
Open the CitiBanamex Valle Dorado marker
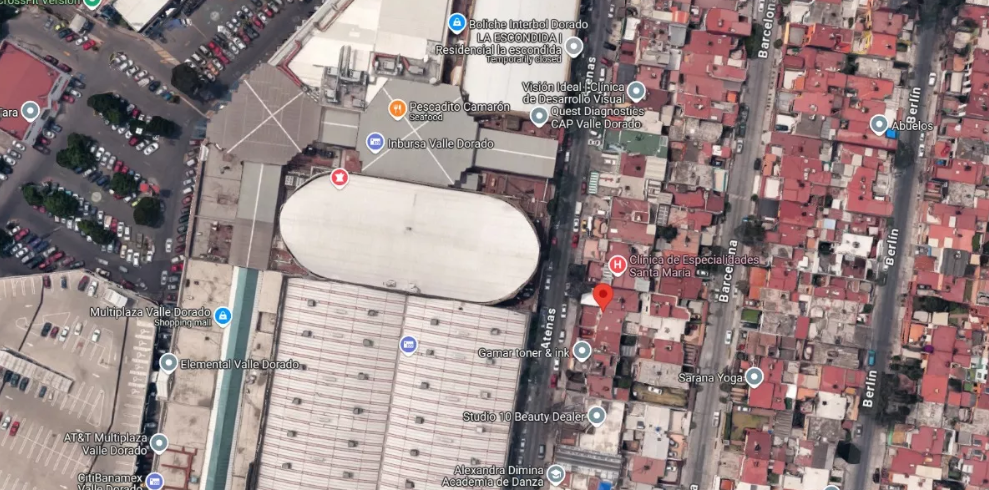coord(155,481)
